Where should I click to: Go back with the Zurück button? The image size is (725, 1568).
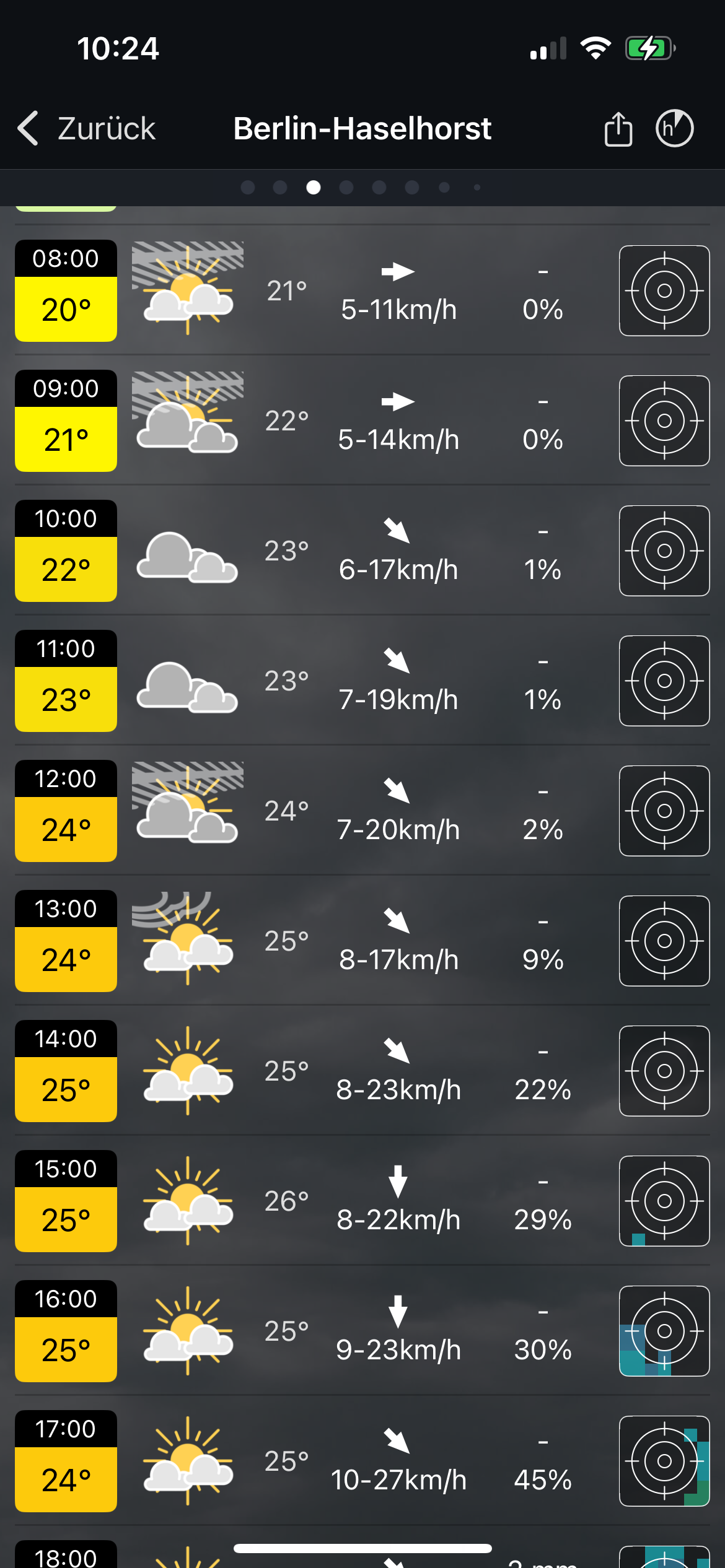pos(86,129)
